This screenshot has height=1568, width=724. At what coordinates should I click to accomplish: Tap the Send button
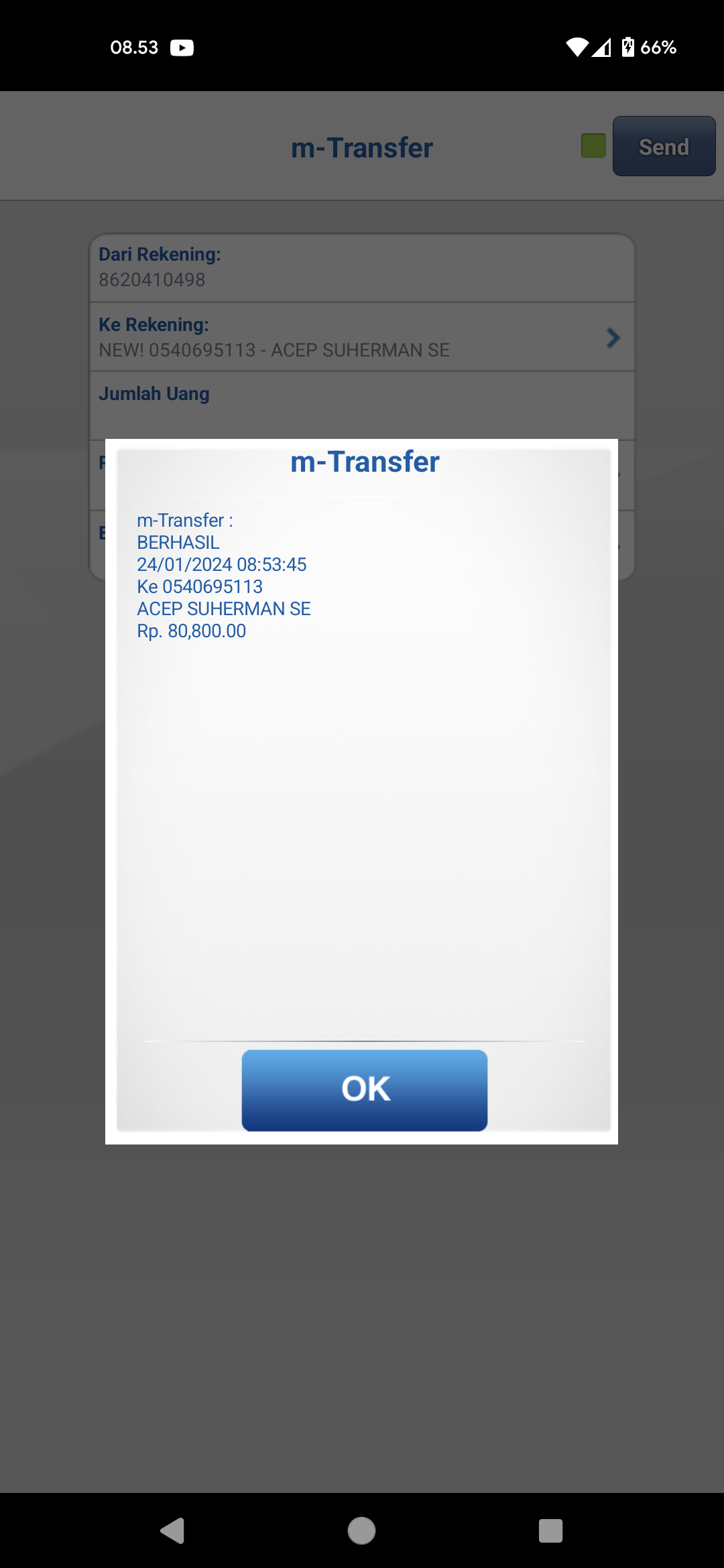[664, 146]
